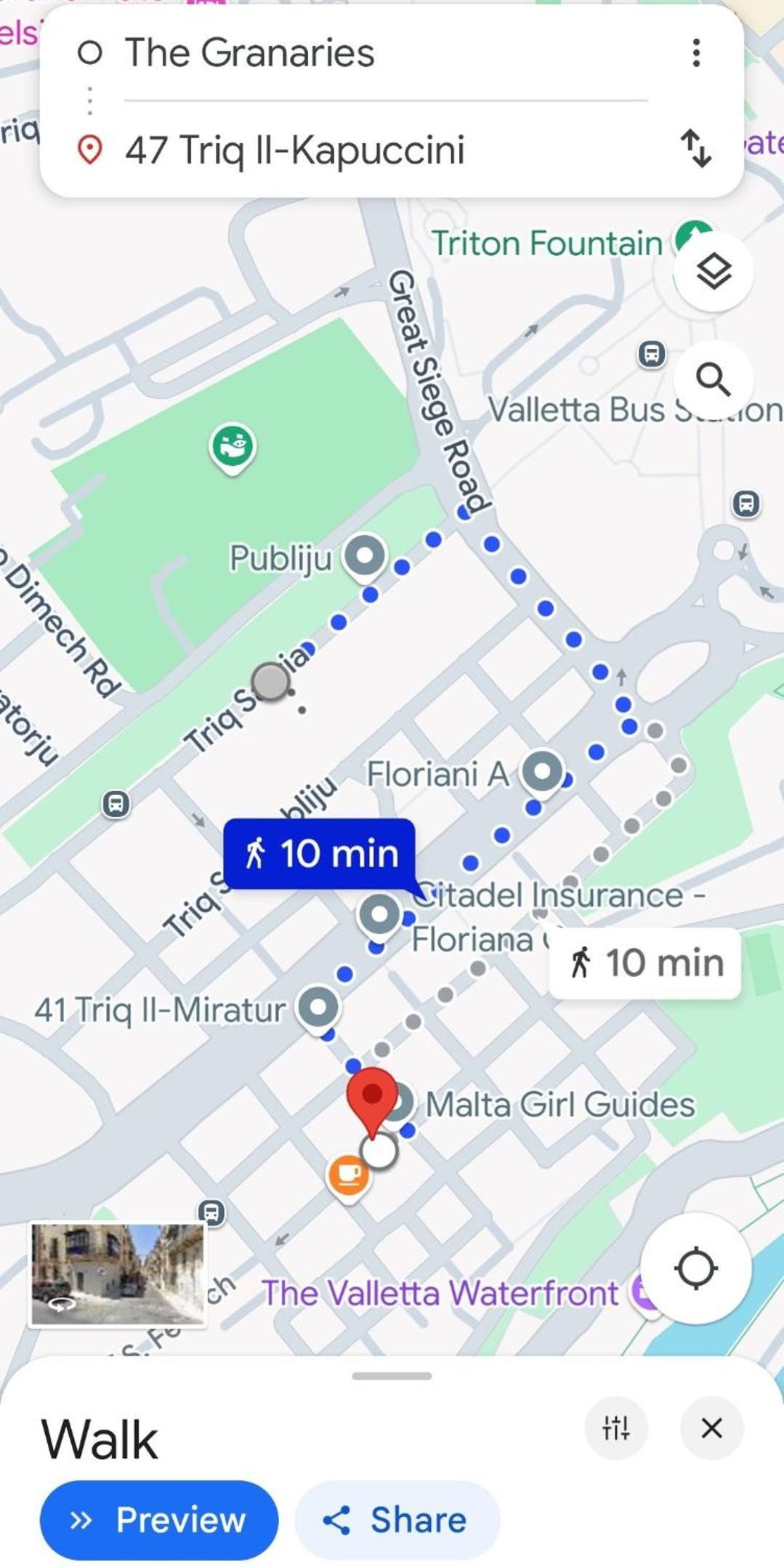This screenshot has height=1567, width=784.
Task: Close the walking directions panel
Action: coord(711,1427)
